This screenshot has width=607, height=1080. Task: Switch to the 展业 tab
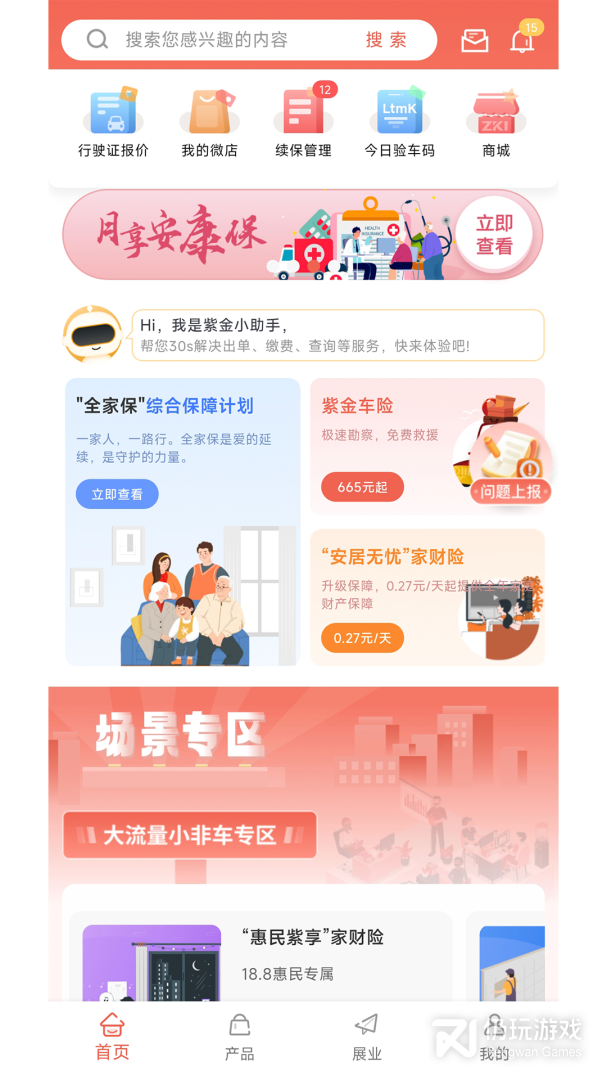(367, 1037)
